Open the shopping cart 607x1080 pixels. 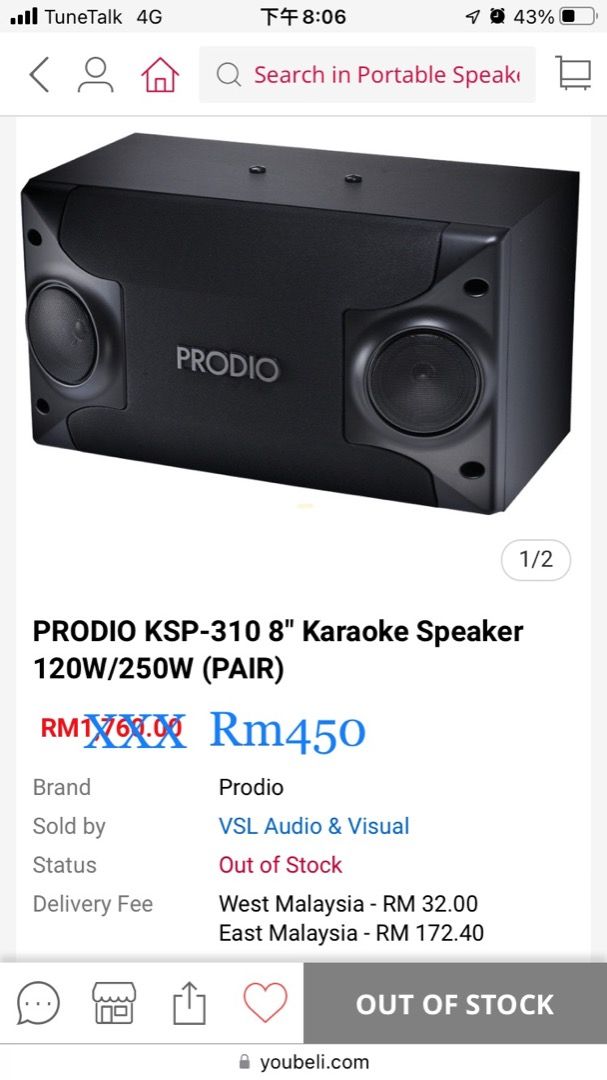point(574,75)
